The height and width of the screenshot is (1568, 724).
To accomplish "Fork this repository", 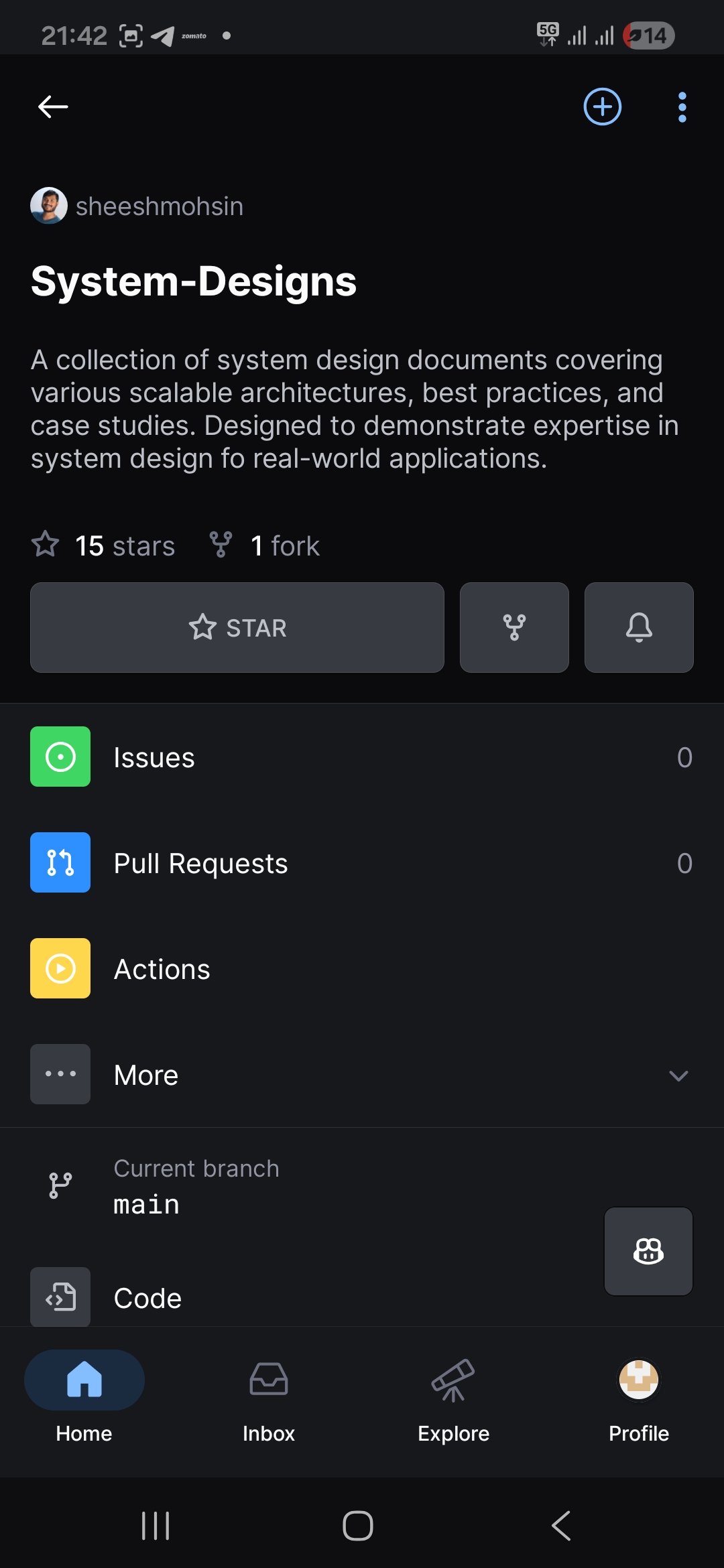I will pos(514,627).
